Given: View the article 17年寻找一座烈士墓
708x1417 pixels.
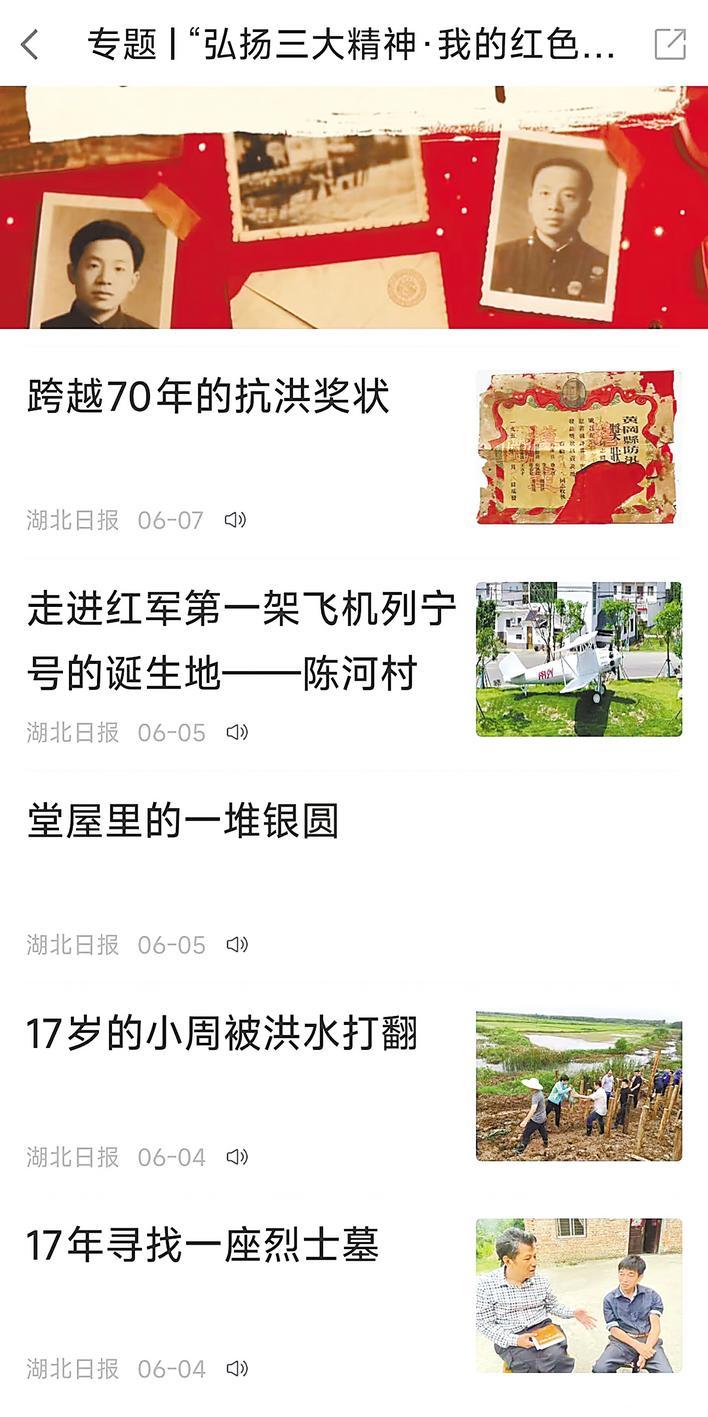Looking at the screenshot, I should click(x=203, y=1246).
